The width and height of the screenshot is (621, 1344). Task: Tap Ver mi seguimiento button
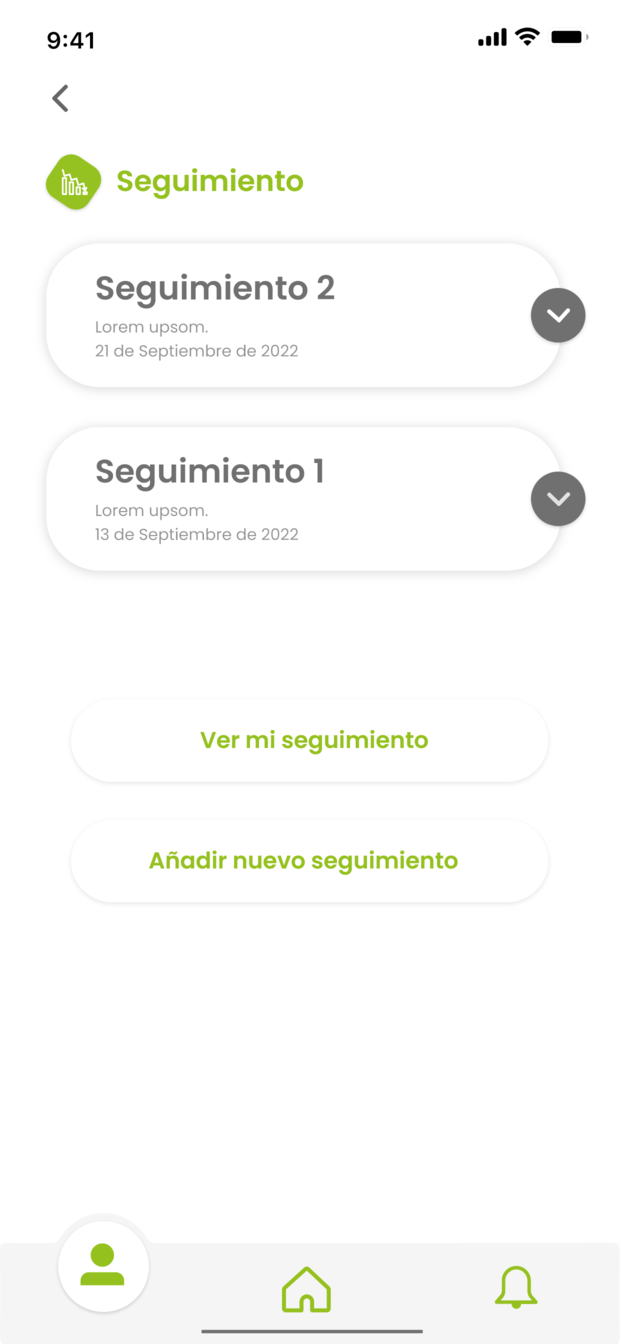310,740
